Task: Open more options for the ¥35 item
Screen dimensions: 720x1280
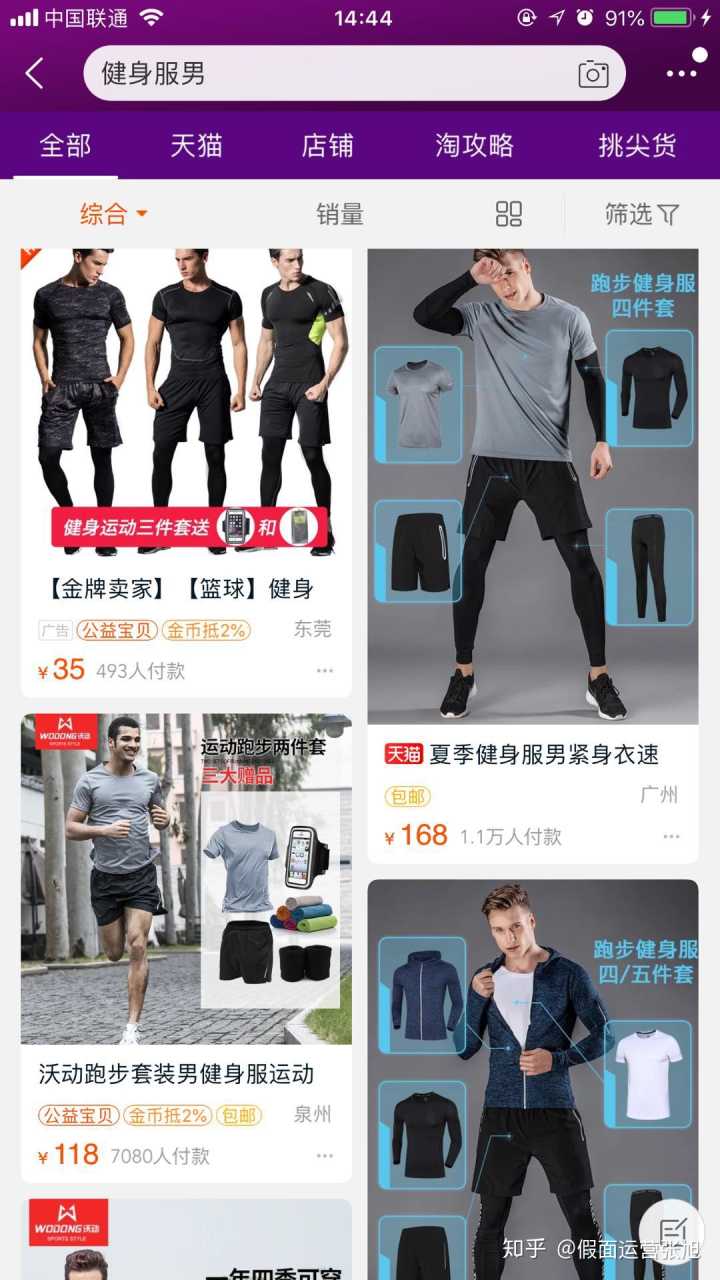Action: (325, 671)
